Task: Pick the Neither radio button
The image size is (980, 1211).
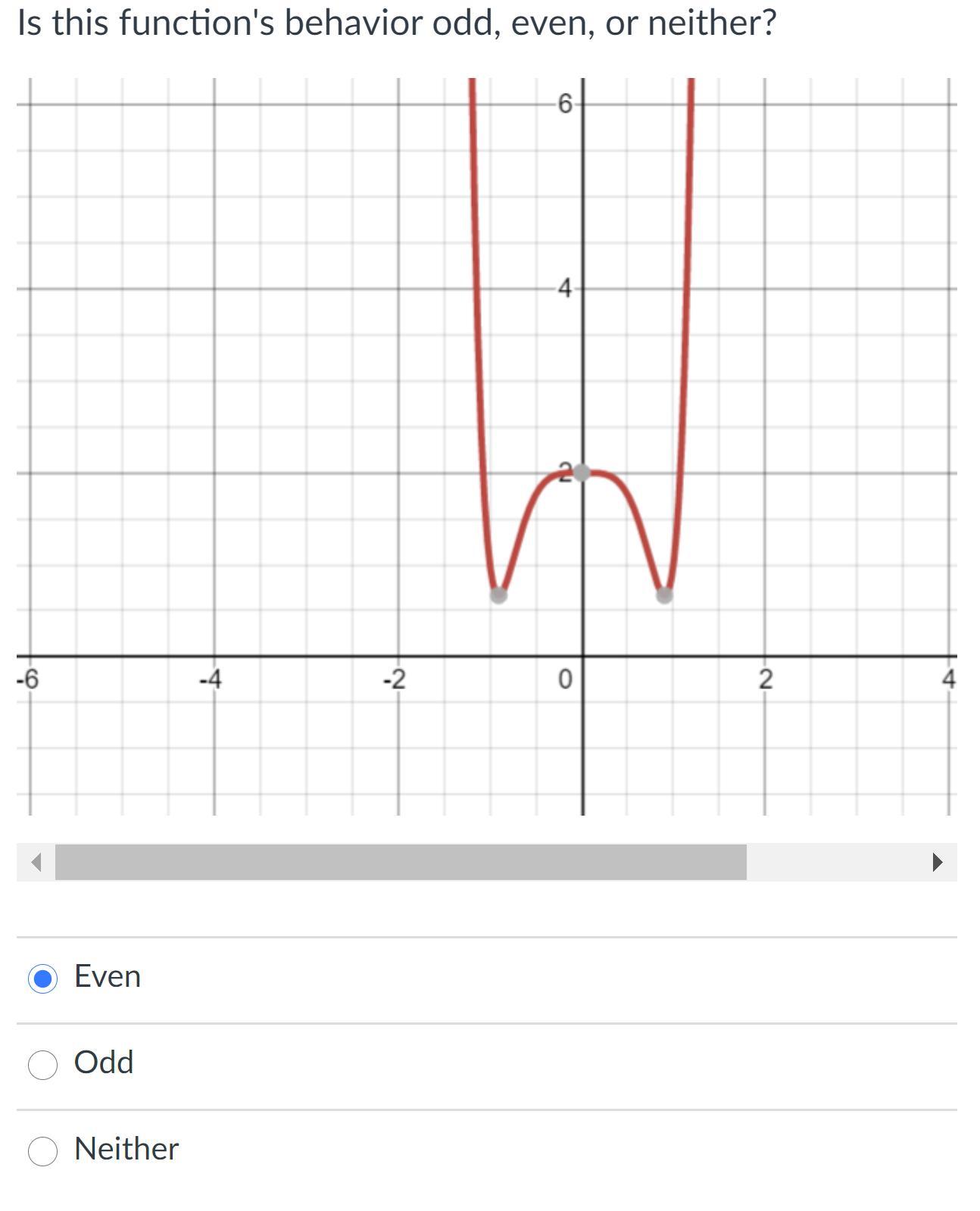Action: point(42,1151)
